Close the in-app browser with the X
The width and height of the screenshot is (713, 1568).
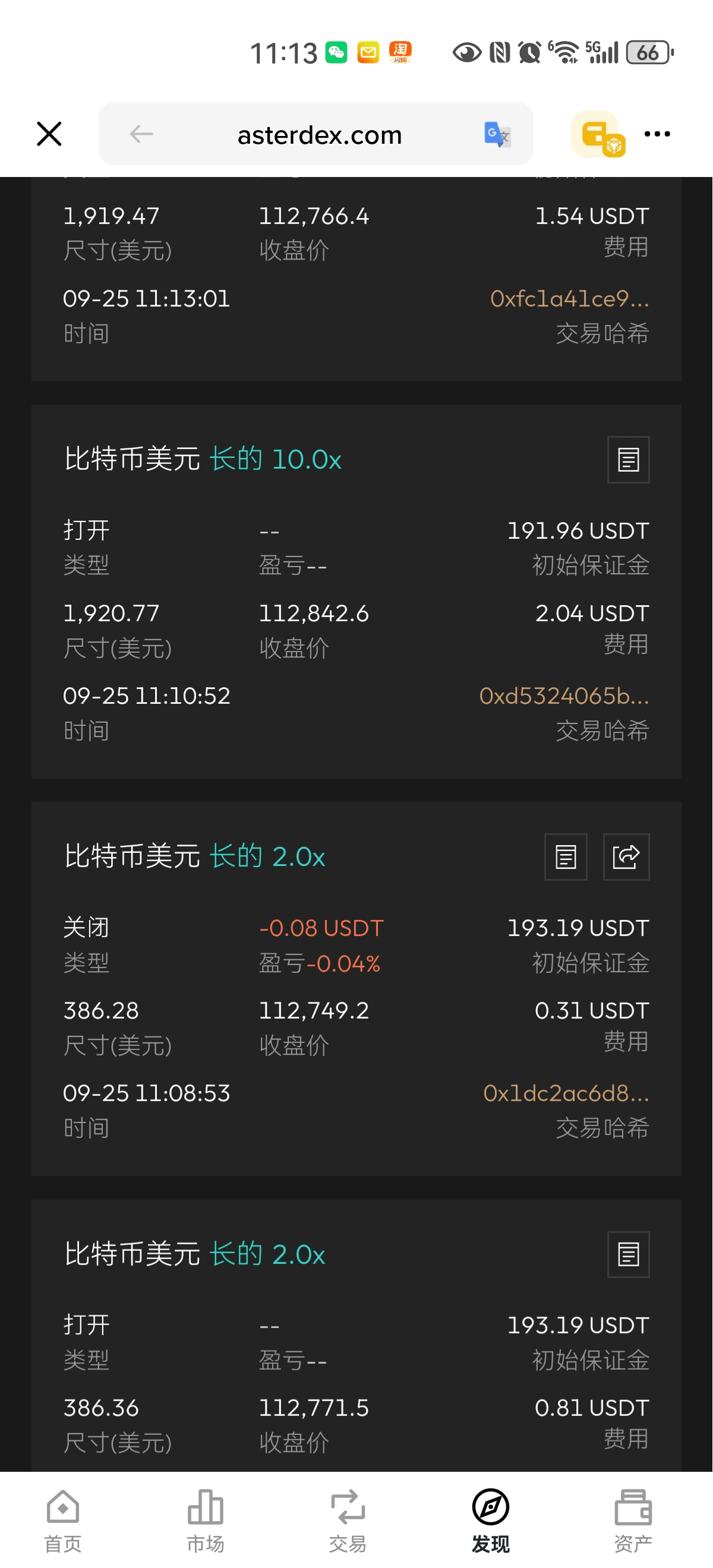49,134
